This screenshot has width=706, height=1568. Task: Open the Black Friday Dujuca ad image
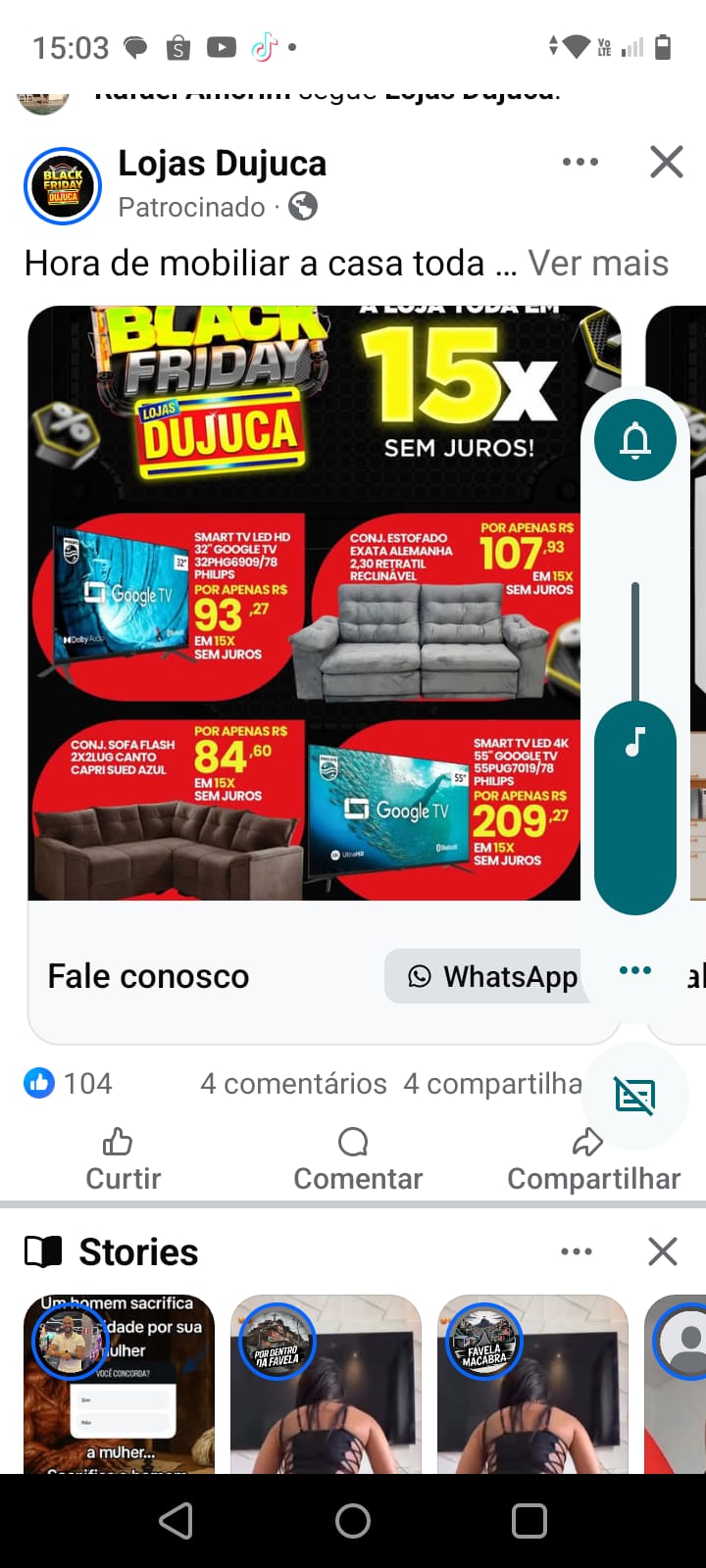(304, 603)
